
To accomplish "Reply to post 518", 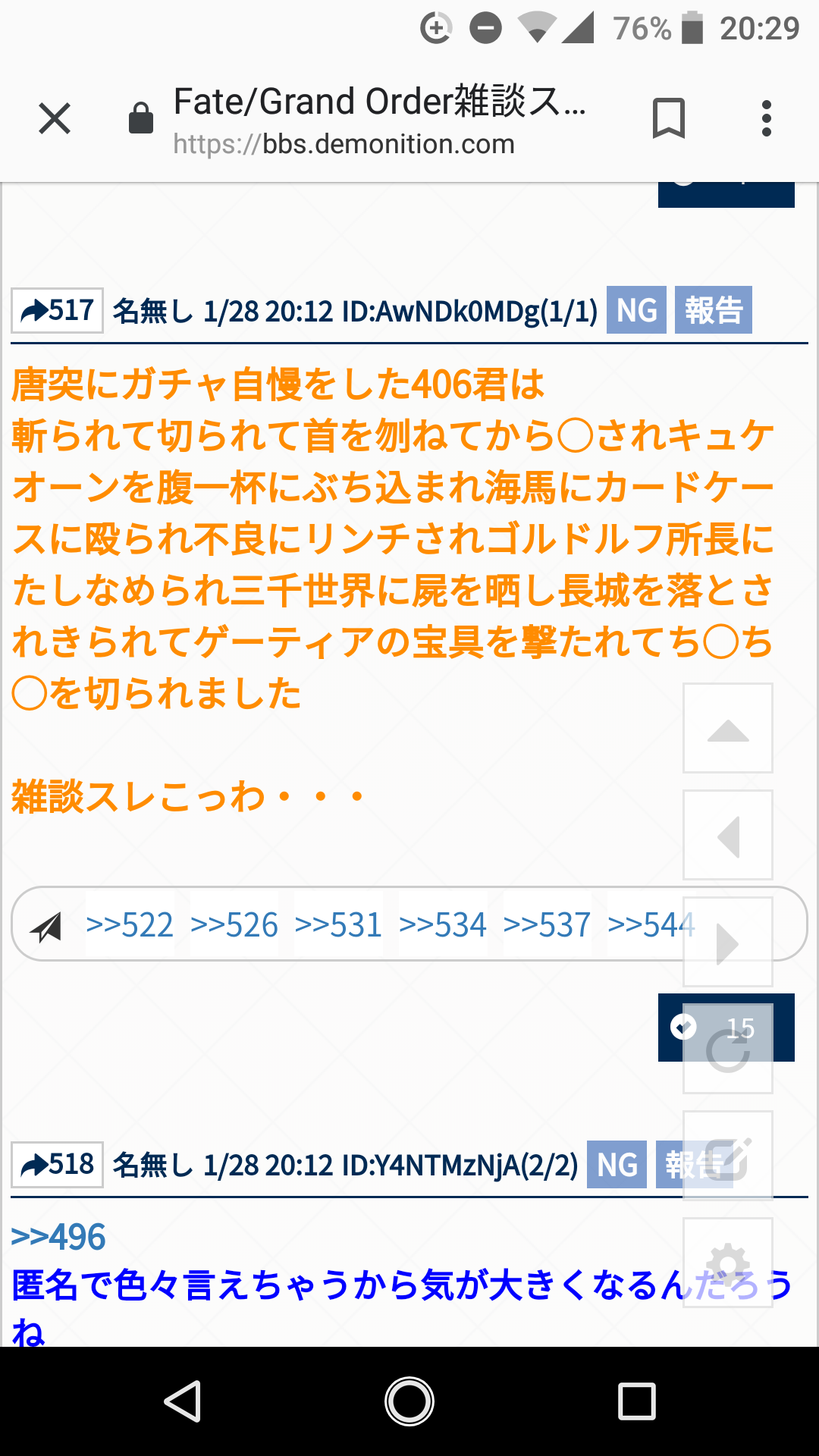I will click(x=58, y=1165).
